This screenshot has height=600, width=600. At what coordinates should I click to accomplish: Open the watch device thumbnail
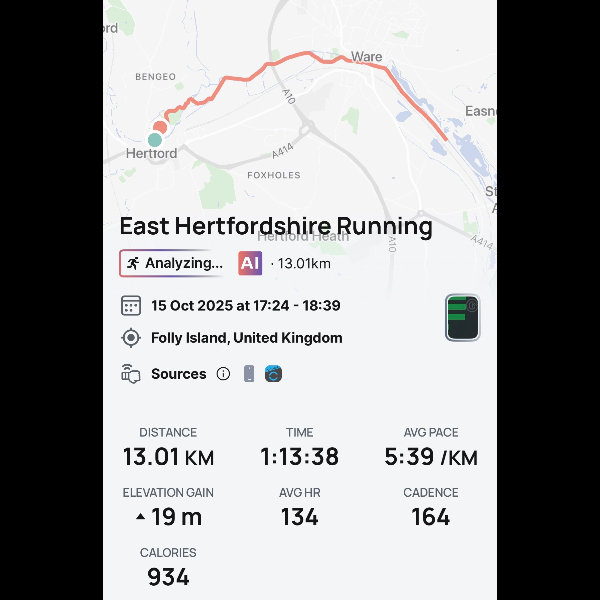[462, 318]
